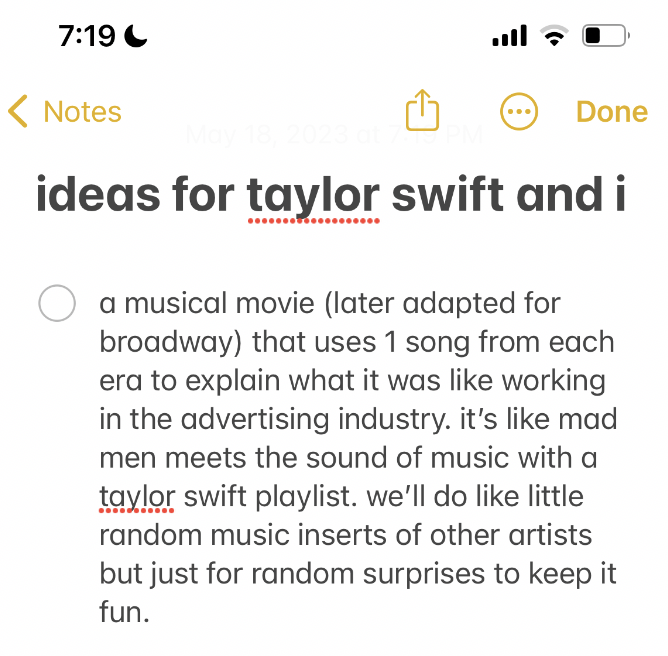This screenshot has width=668, height=656.
Task: Tap Done to finish editing
Action: tap(611, 112)
